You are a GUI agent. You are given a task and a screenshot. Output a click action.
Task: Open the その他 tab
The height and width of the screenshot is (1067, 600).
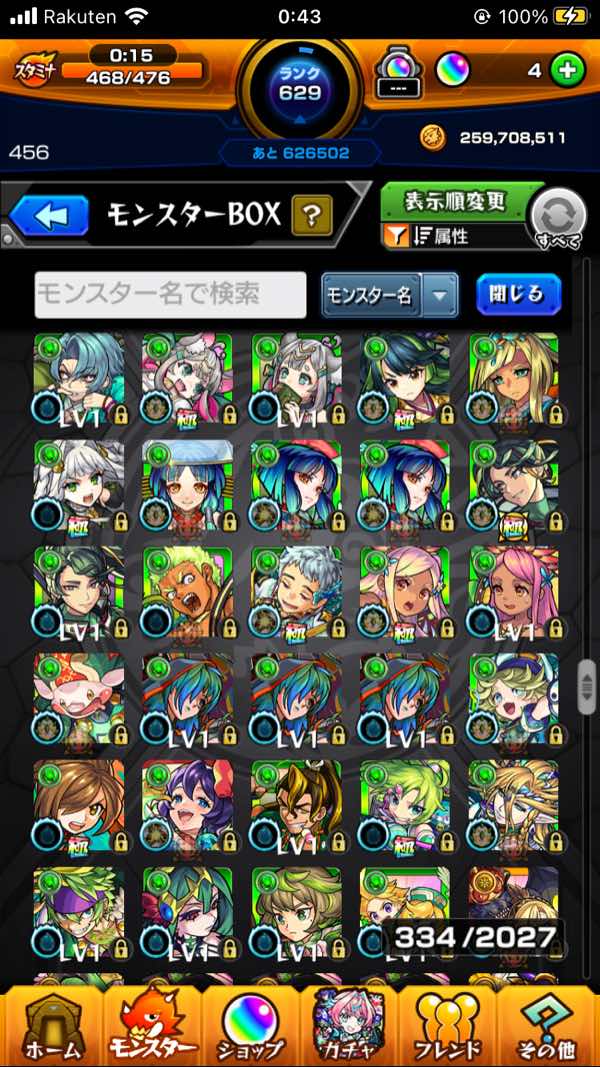tap(546, 1025)
